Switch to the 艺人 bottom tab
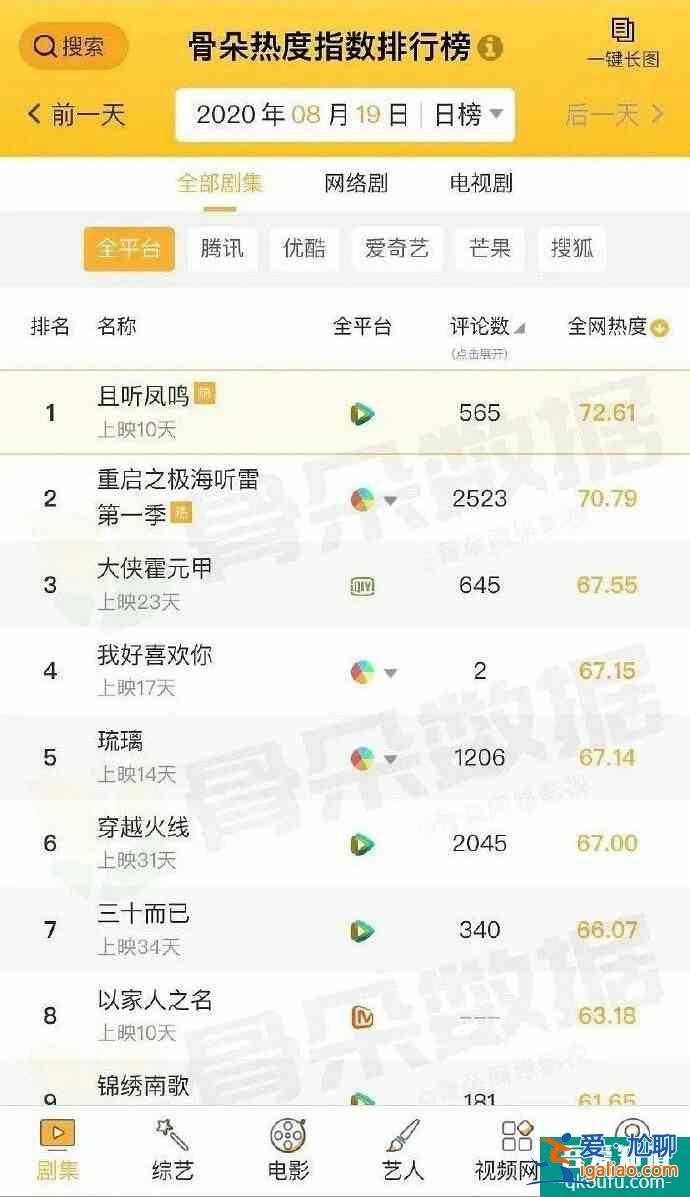Viewport: 690px width, 1197px height. coord(403,1151)
